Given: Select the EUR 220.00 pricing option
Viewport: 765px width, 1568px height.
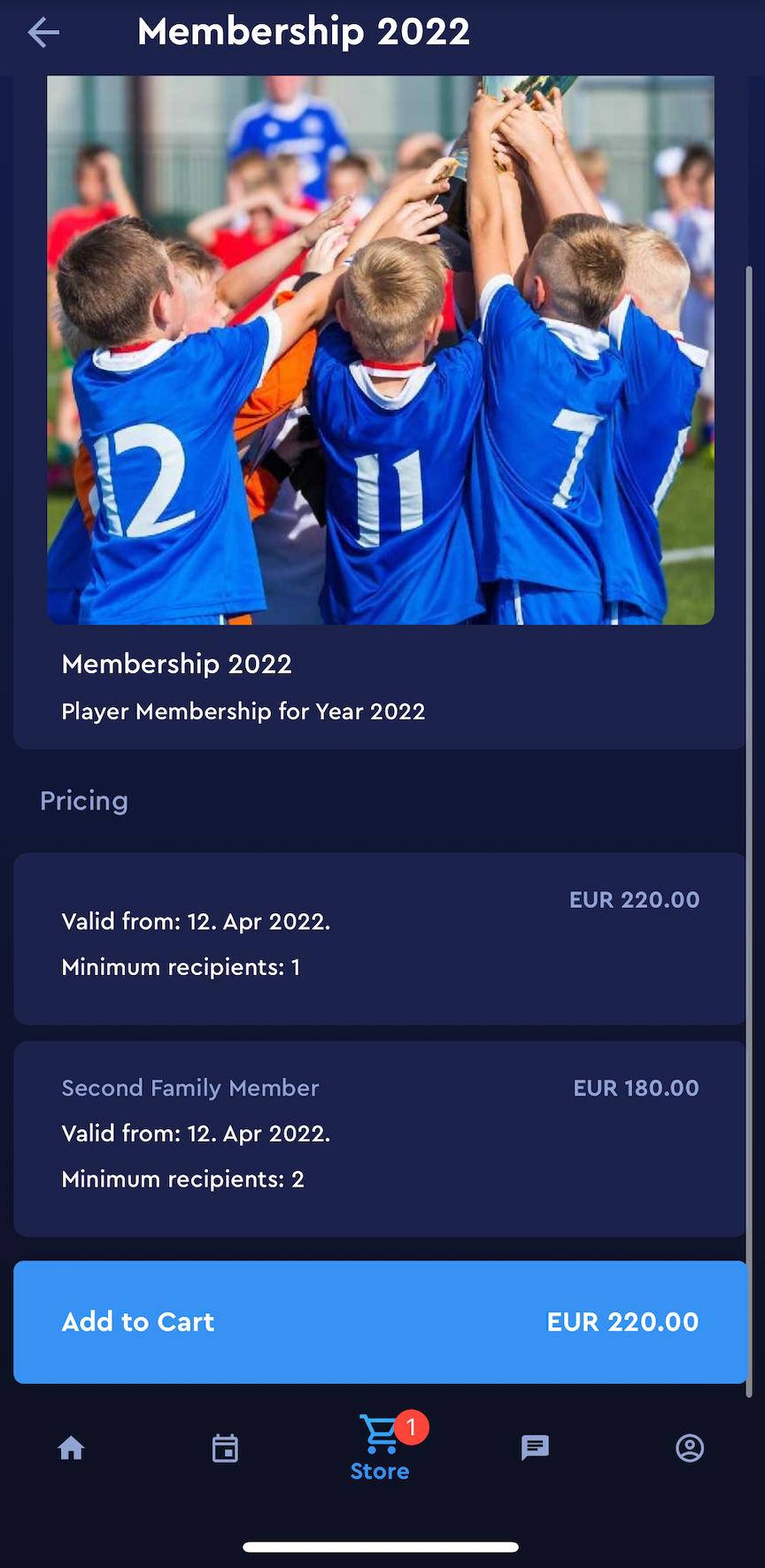Looking at the screenshot, I should click(381, 939).
